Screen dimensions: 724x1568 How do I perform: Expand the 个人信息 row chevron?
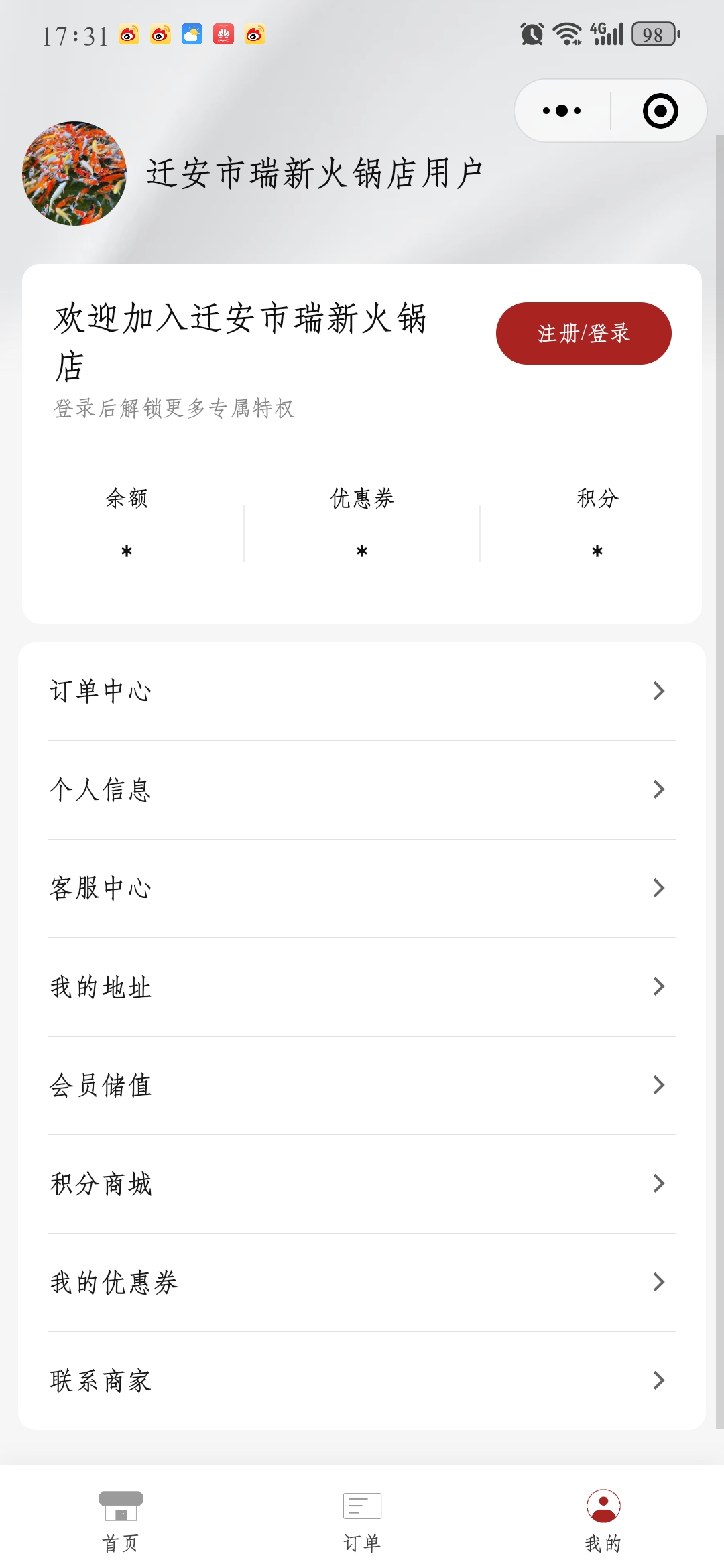click(659, 789)
